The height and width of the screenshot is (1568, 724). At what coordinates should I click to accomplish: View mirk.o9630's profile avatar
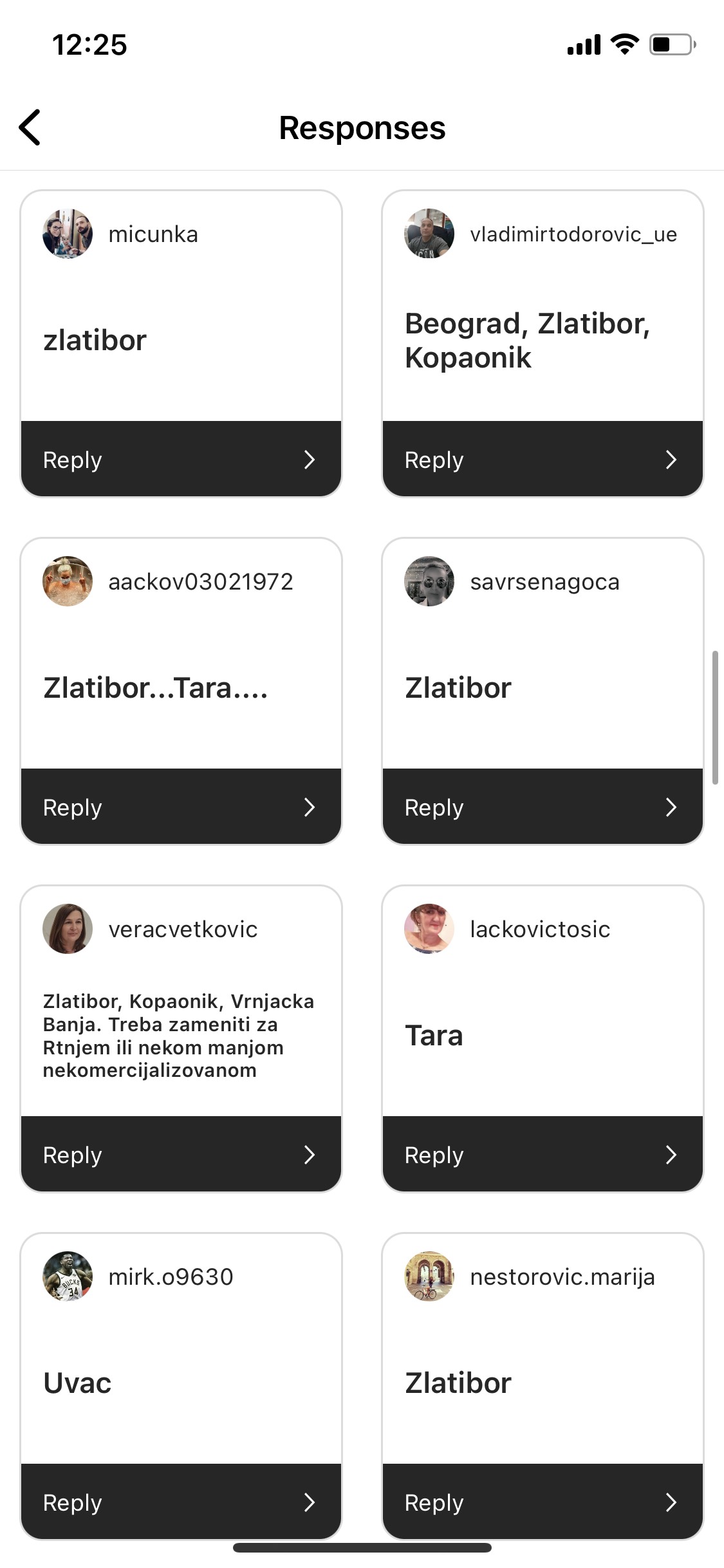click(68, 1276)
